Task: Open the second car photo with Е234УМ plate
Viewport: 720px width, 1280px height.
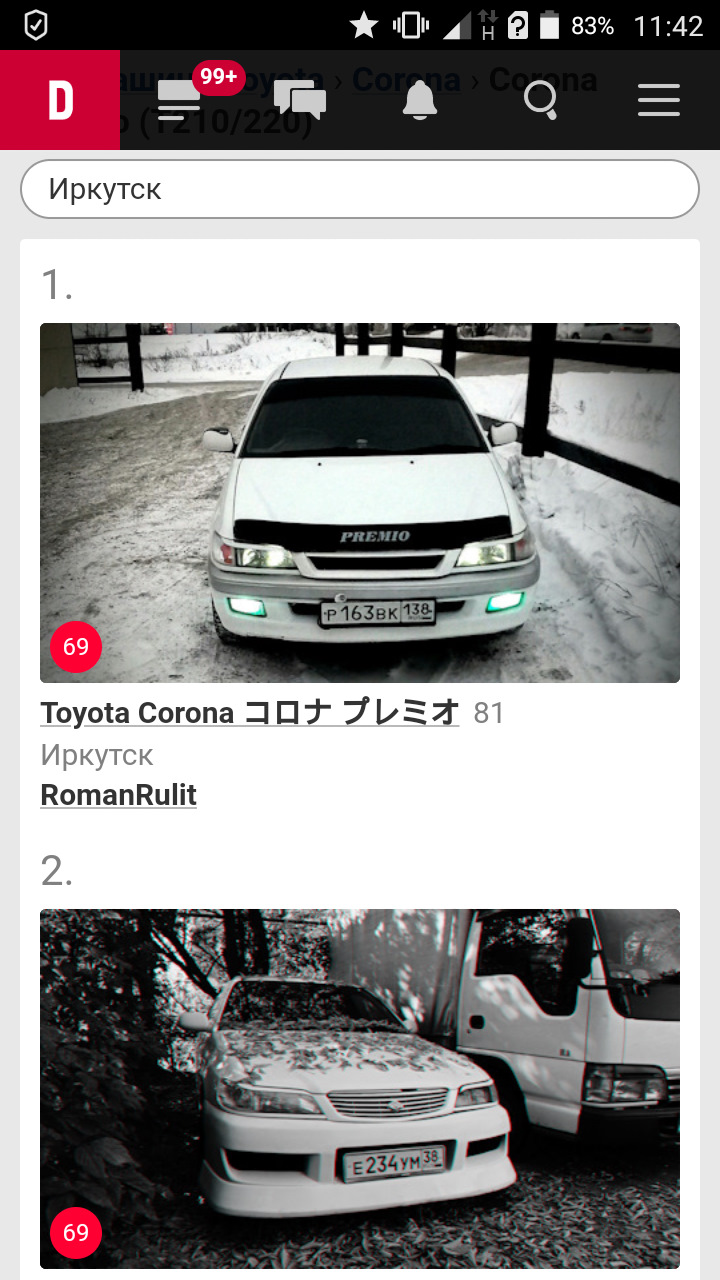Action: click(x=360, y=1089)
